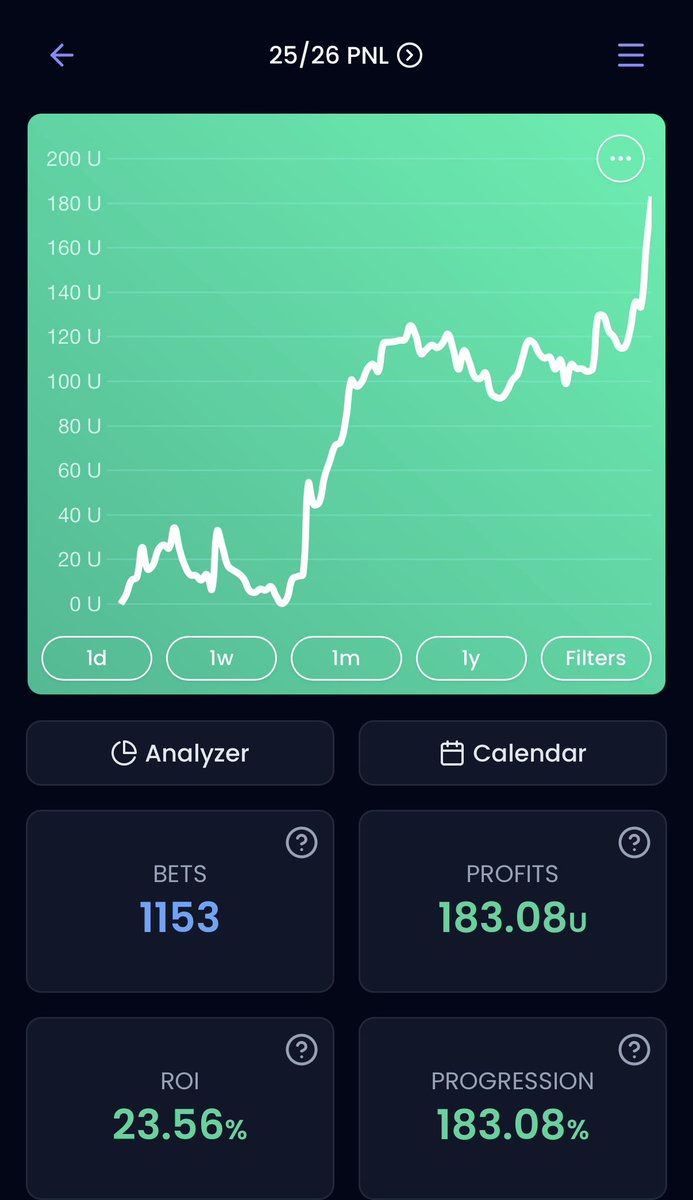The image size is (693, 1200).
Task: Open the chart's three-dot options
Action: 621,159
